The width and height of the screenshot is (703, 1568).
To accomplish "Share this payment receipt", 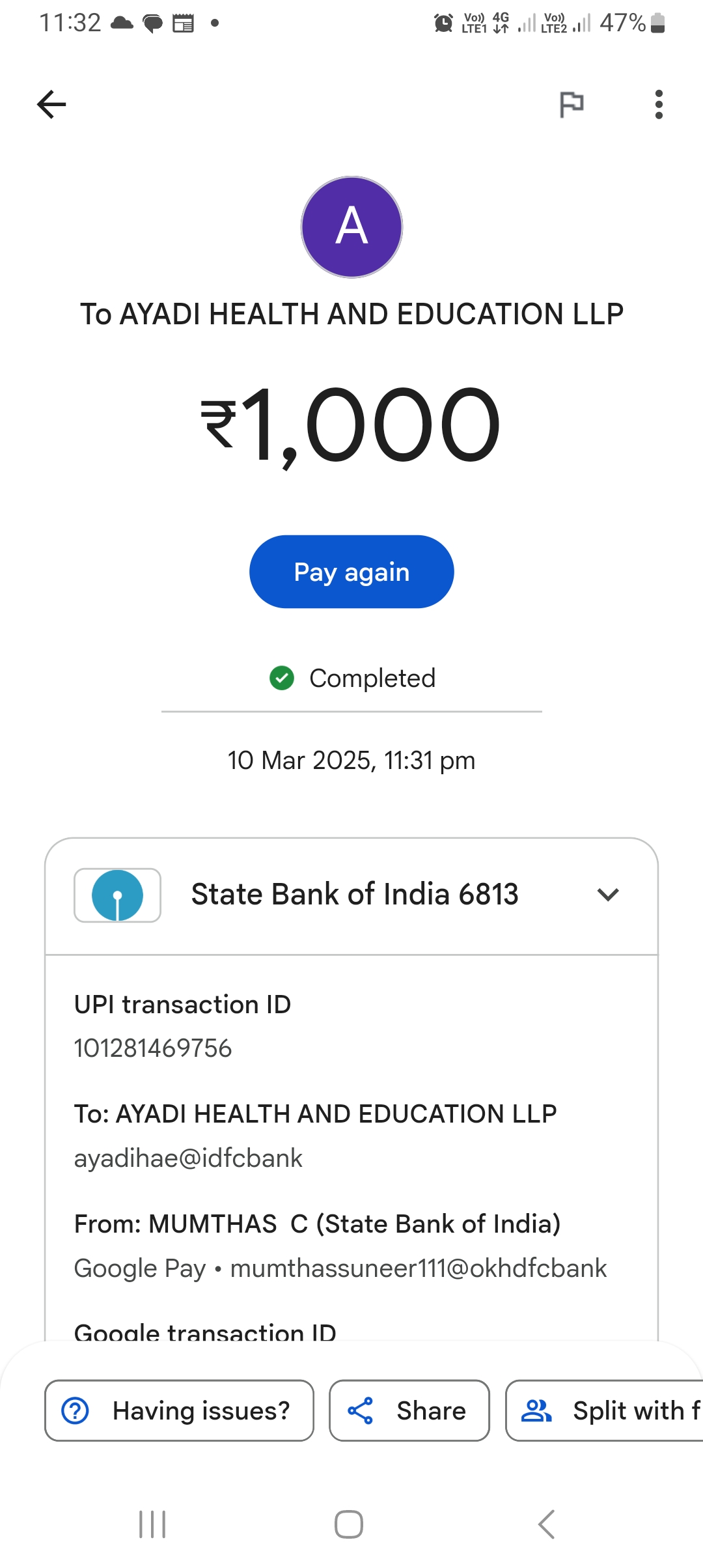I will 409,1410.
